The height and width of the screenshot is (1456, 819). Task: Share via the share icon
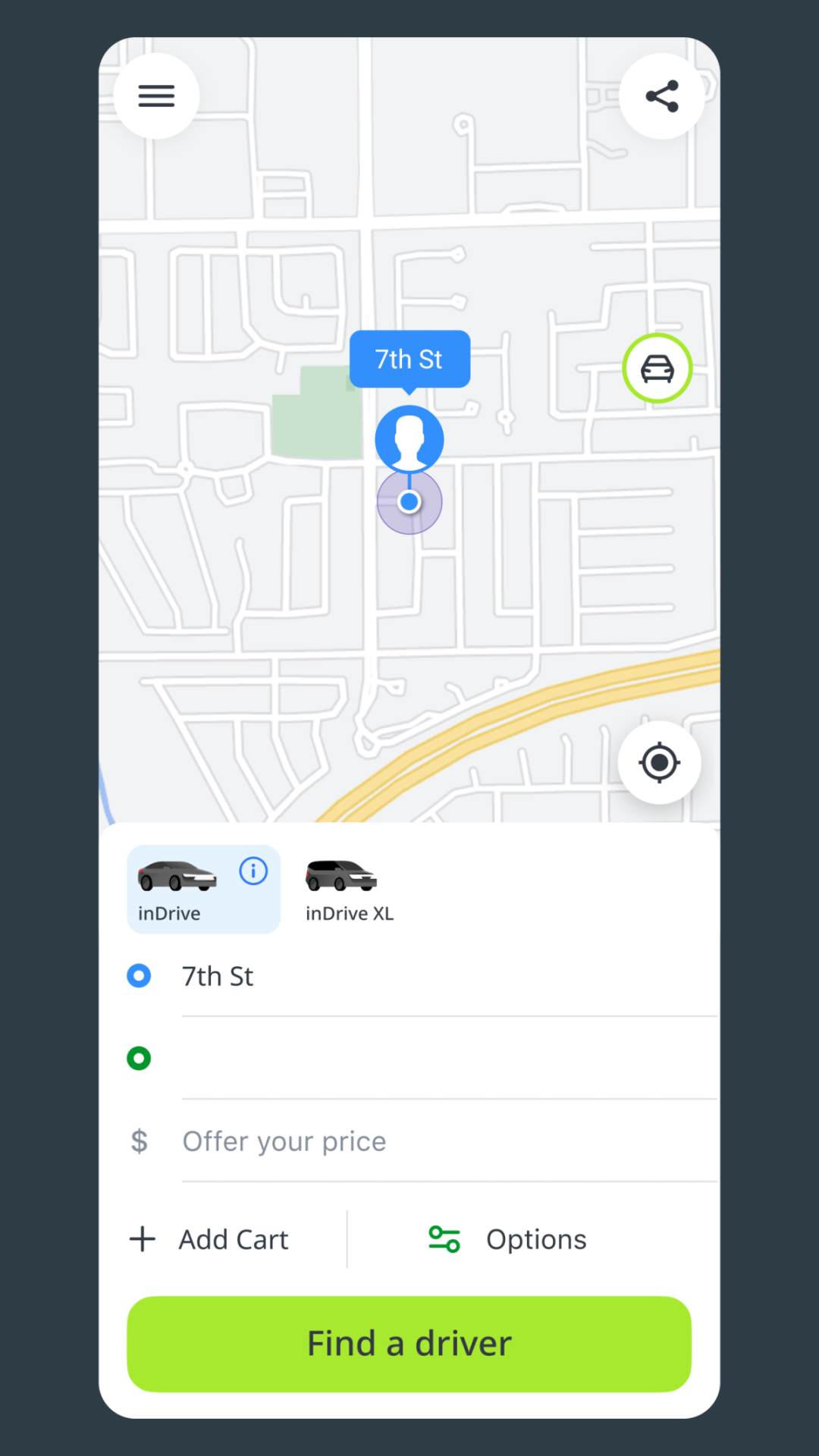pos(661,96)
